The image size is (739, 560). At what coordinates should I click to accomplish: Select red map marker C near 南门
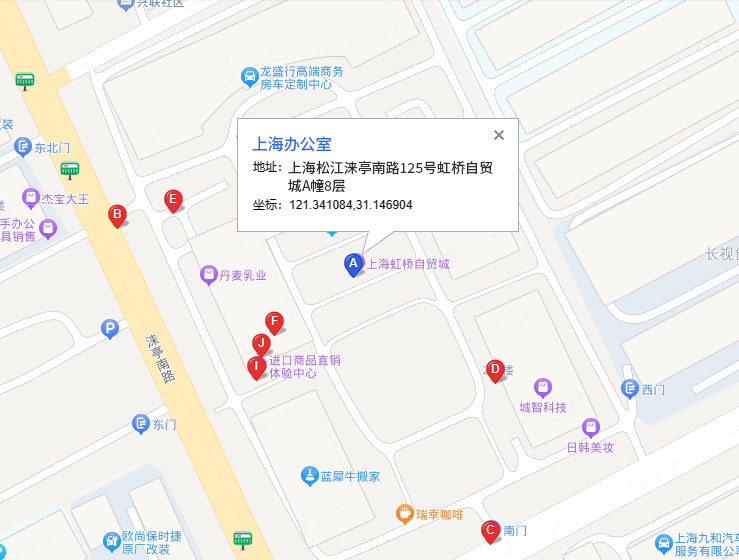pos(490,530)
